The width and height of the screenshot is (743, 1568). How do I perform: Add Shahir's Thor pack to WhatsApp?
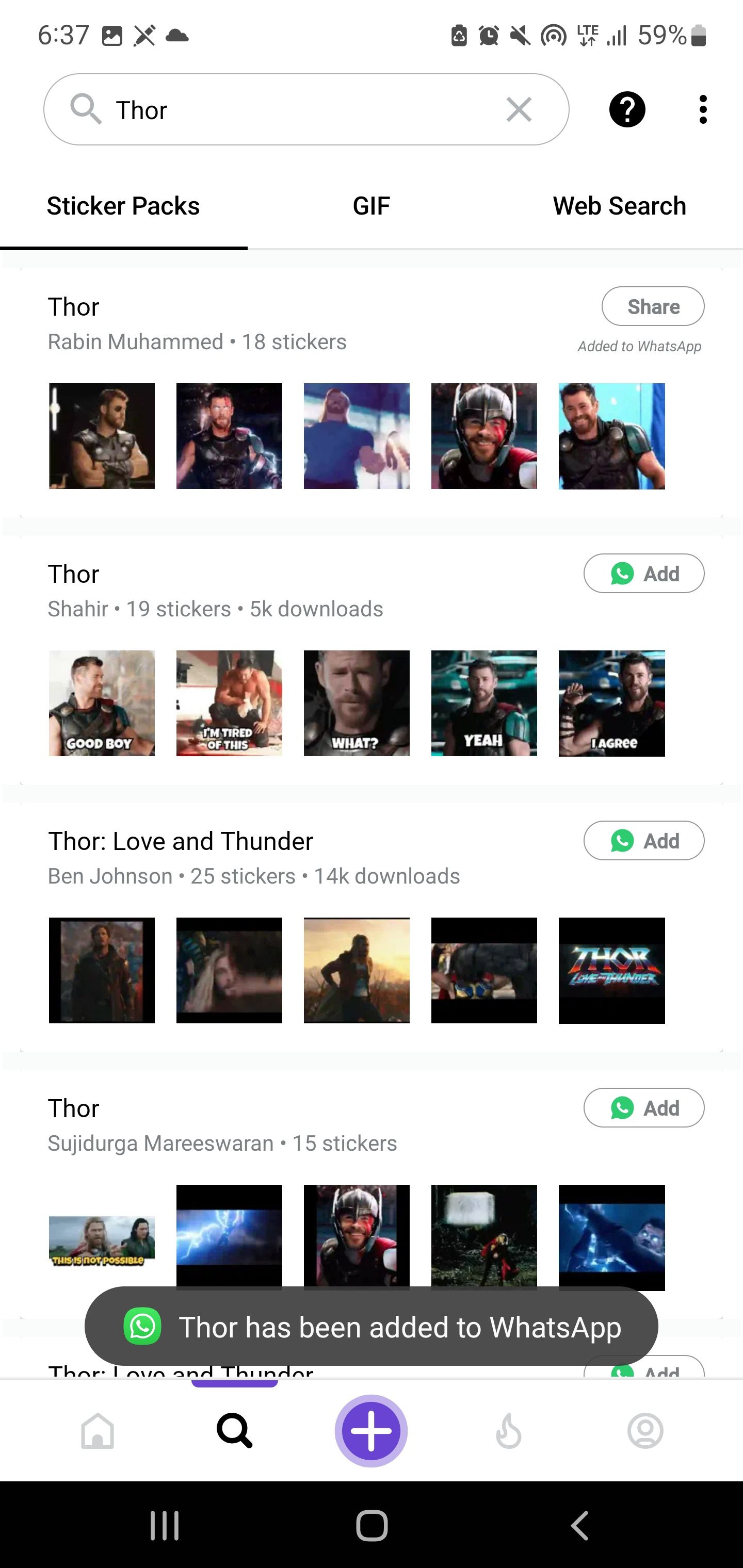644,574
